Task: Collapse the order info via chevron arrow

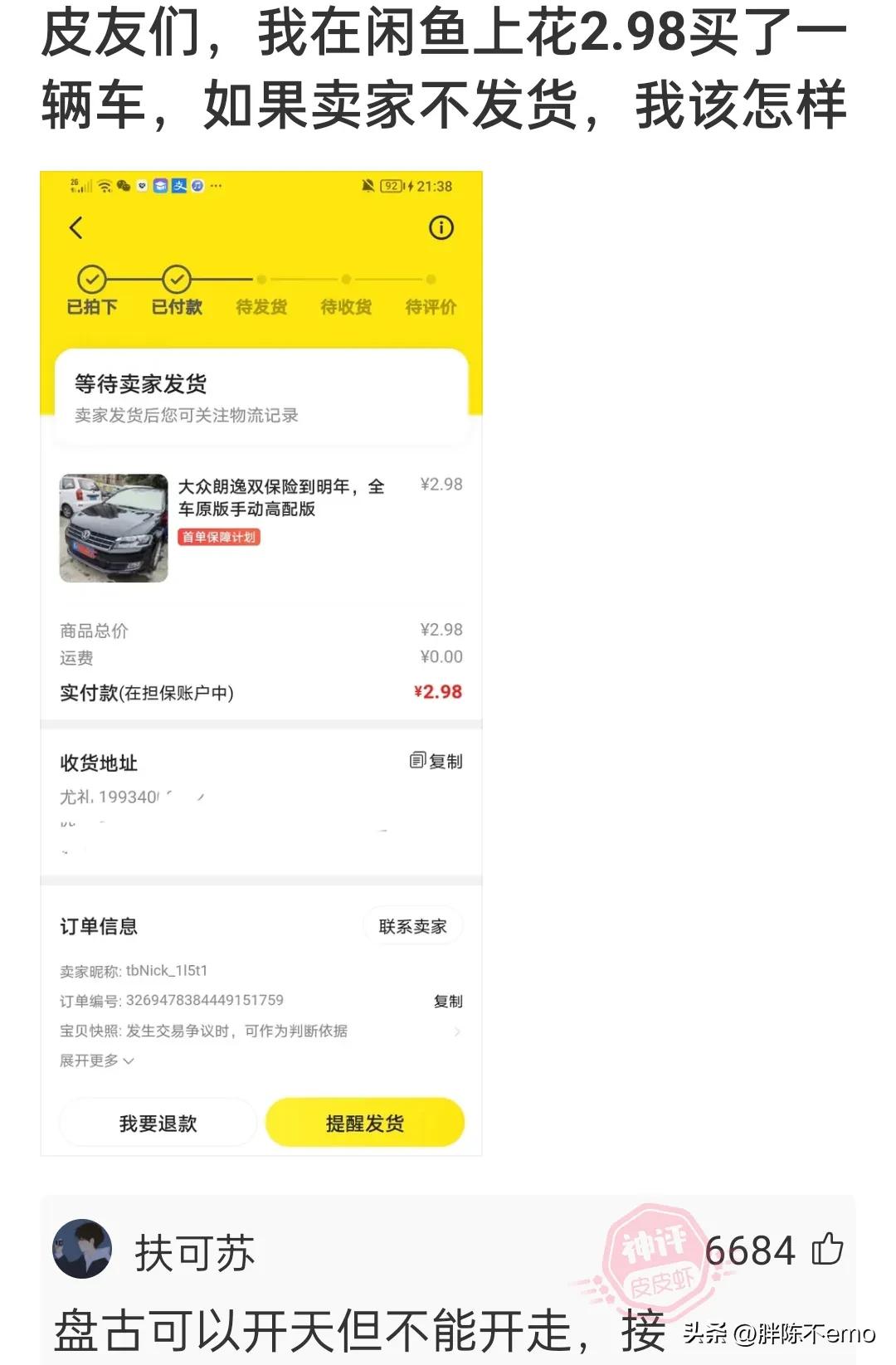Action: (x=129, y=1061)
